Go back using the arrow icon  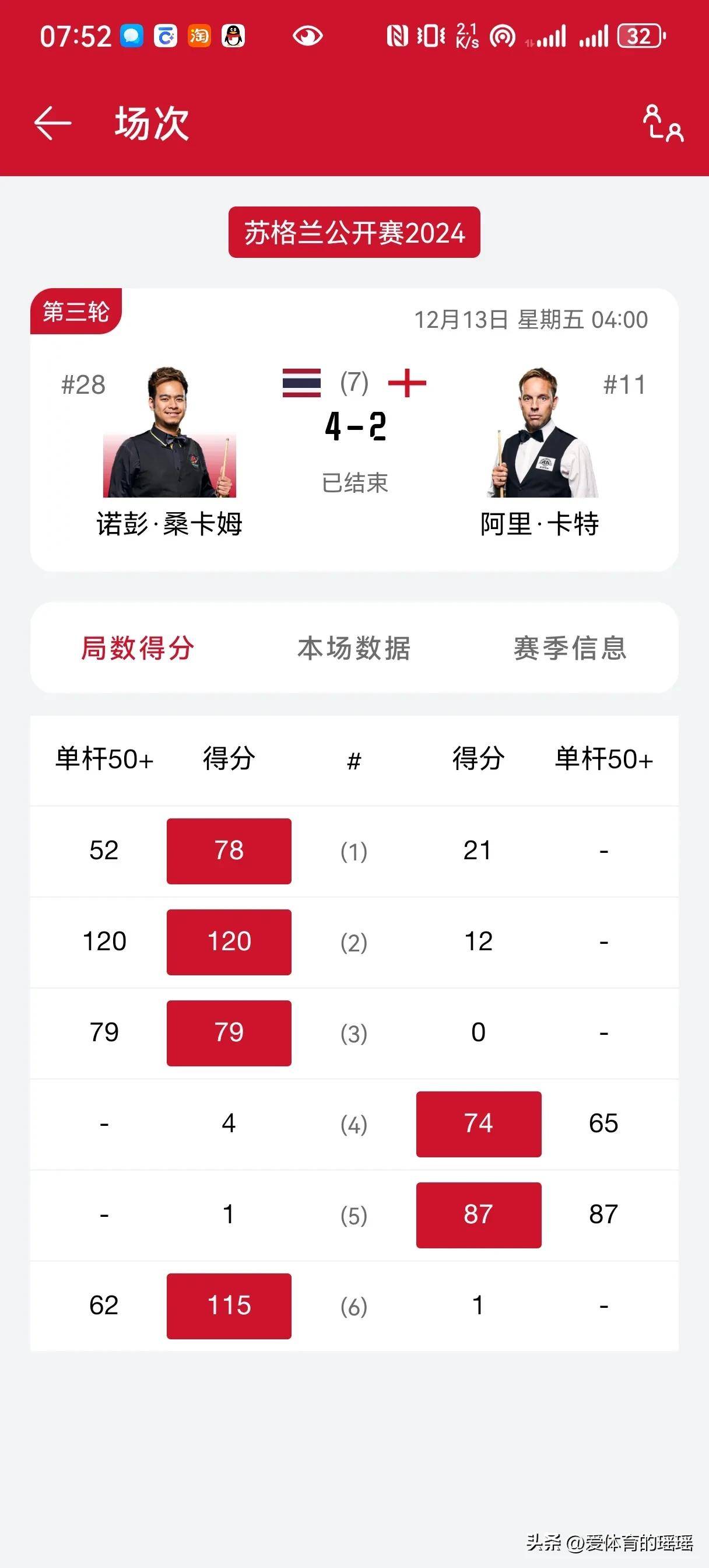tap(53, 123)
